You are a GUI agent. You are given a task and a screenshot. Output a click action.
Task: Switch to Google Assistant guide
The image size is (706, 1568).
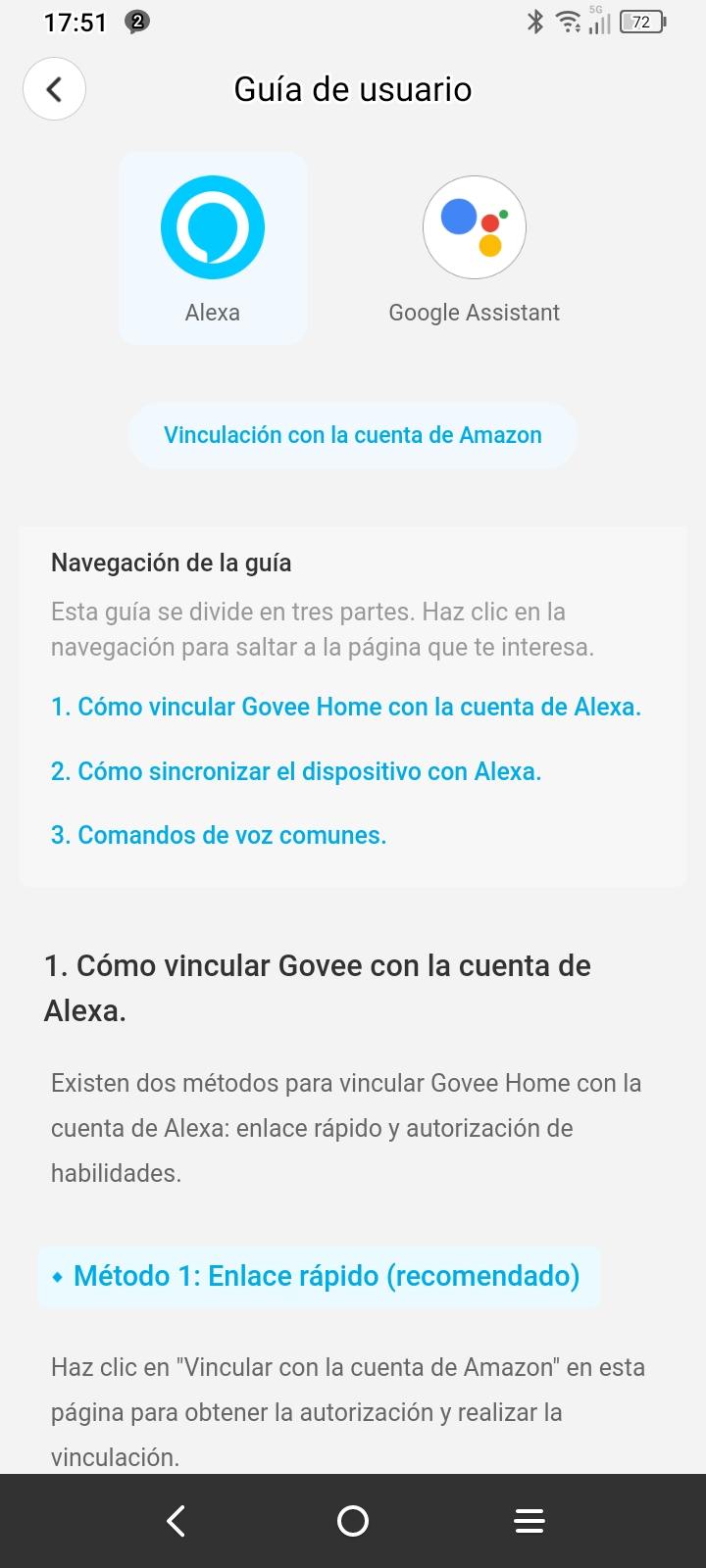[x=475, y=248]
